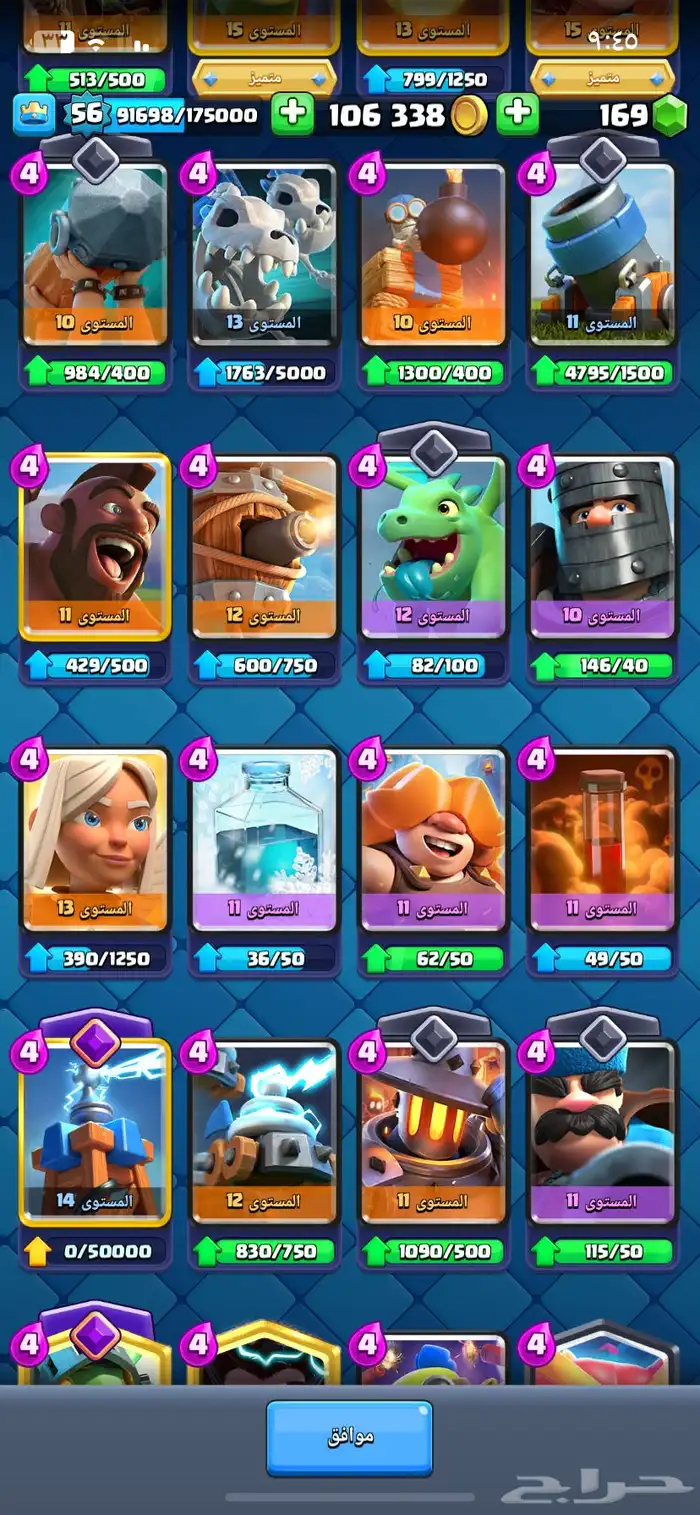
Task: Open the Rage spell card
Action: [x=603, y=839]
